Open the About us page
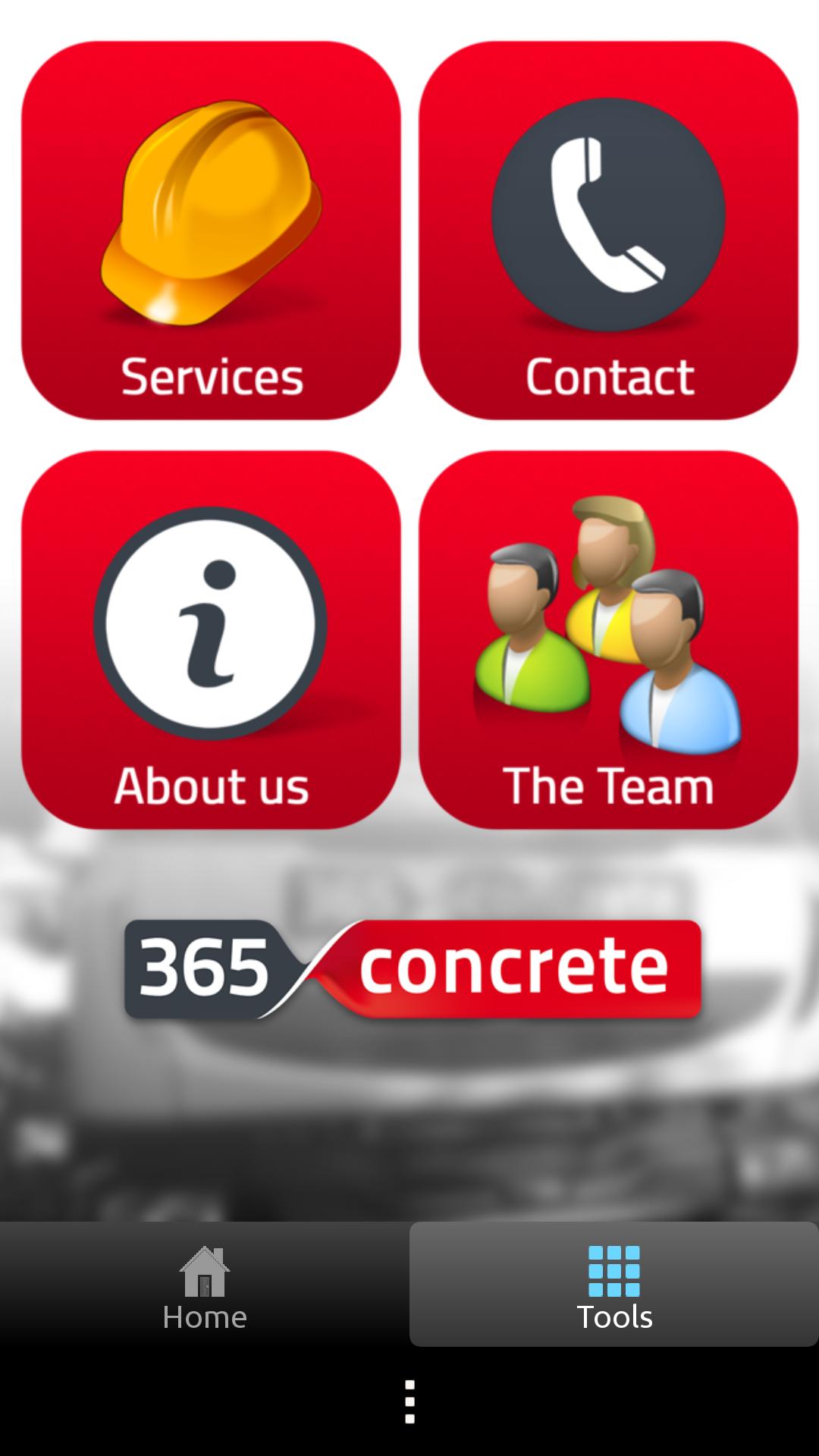This screenshot has width=819, height=1456. [210, 637]
